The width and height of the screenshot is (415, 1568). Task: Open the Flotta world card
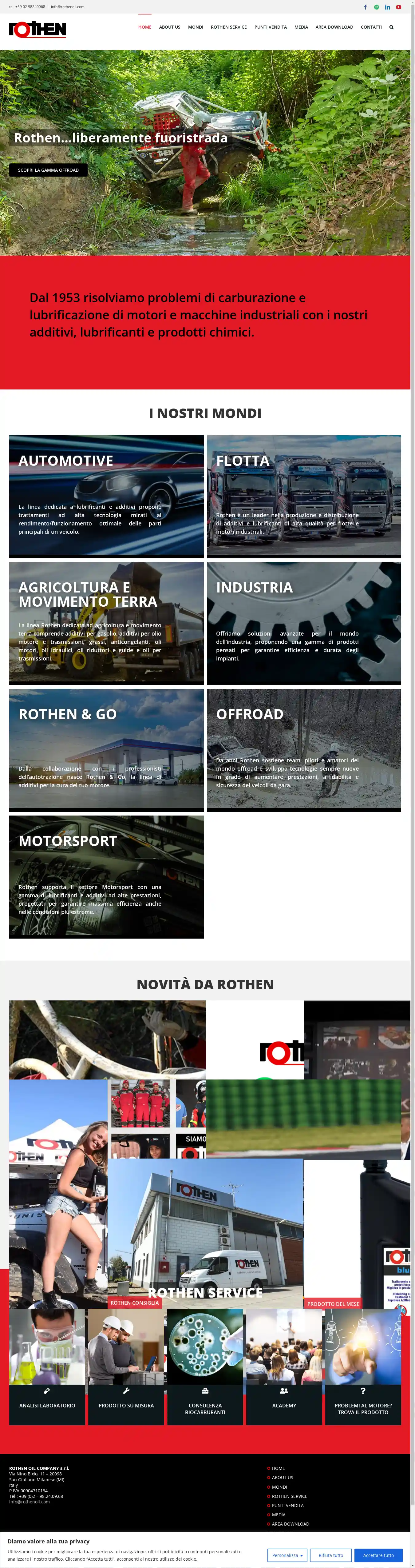304,496
